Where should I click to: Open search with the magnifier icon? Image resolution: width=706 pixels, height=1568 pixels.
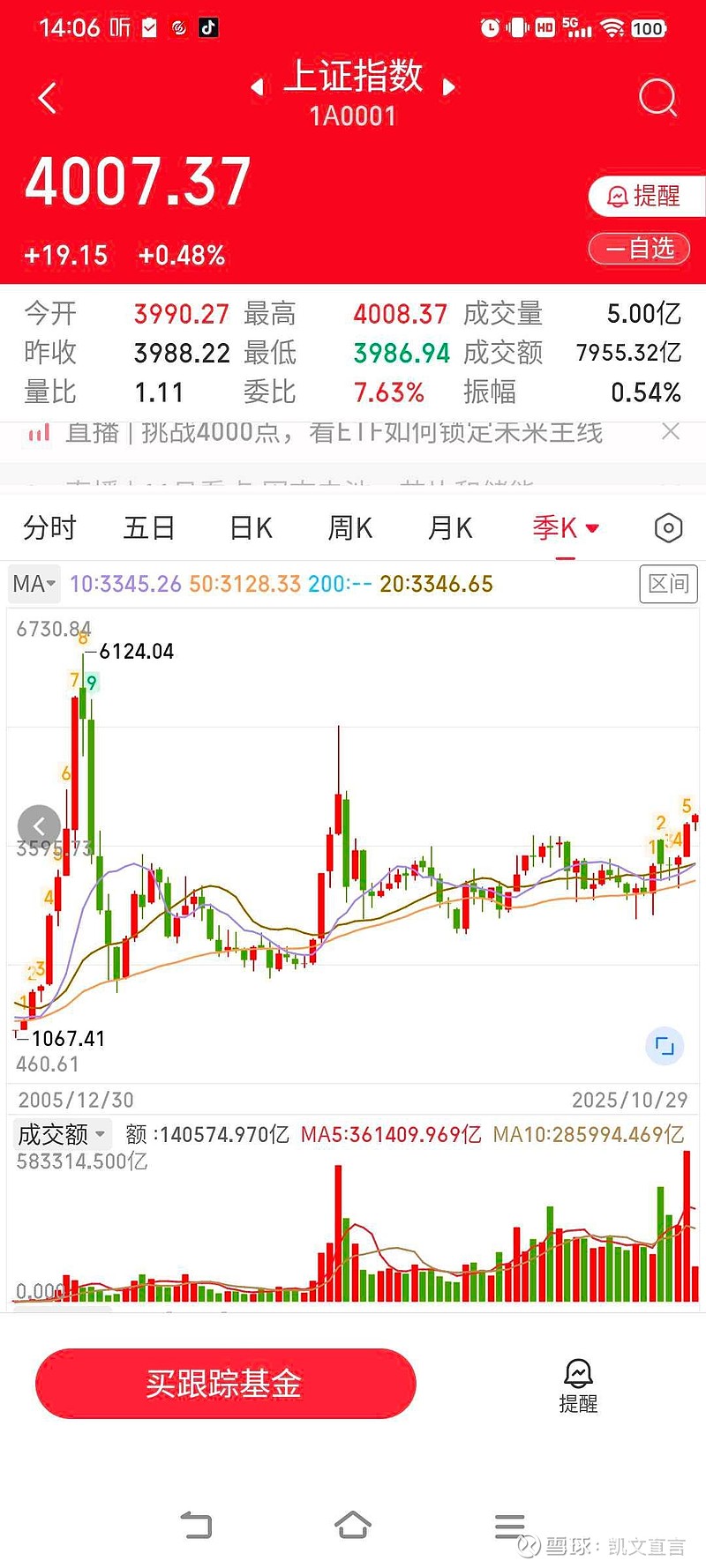click(x=657, y=98)
